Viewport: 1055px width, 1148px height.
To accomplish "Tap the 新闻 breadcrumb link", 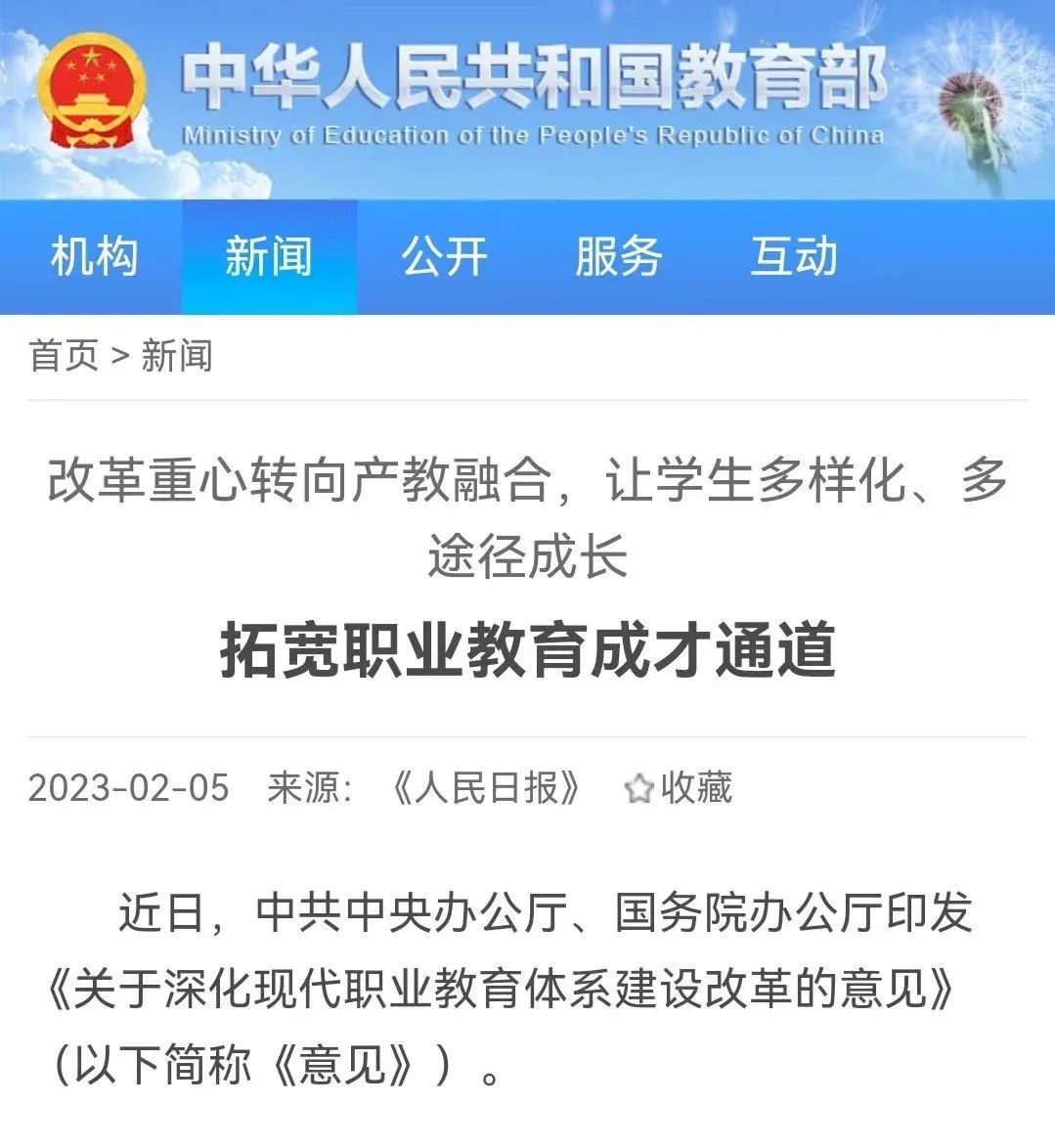I will click(177, 355).
